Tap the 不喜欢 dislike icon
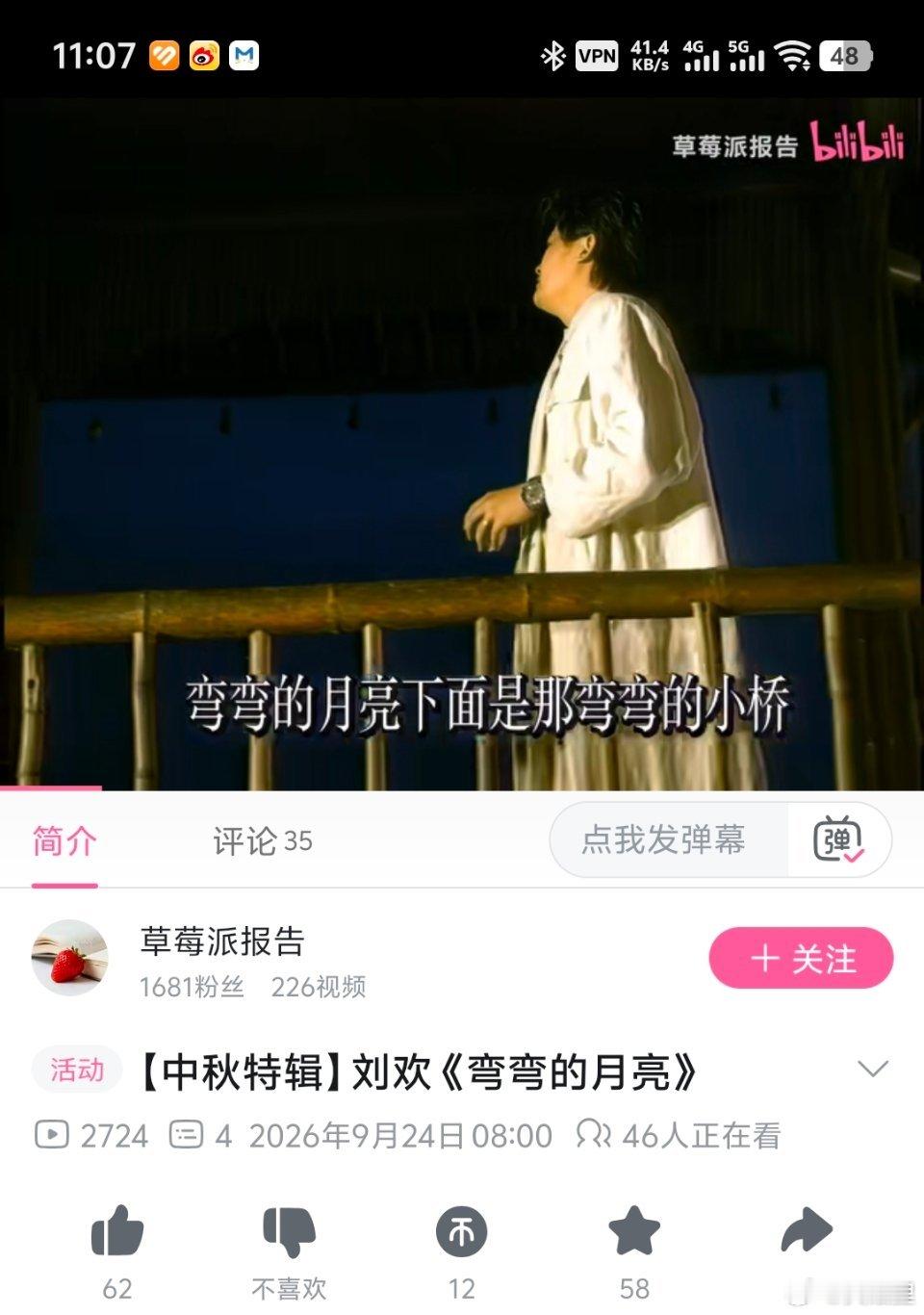The height and width of the screenshot is (1315, 924). pyautogui.click(x=289, y=1231)
